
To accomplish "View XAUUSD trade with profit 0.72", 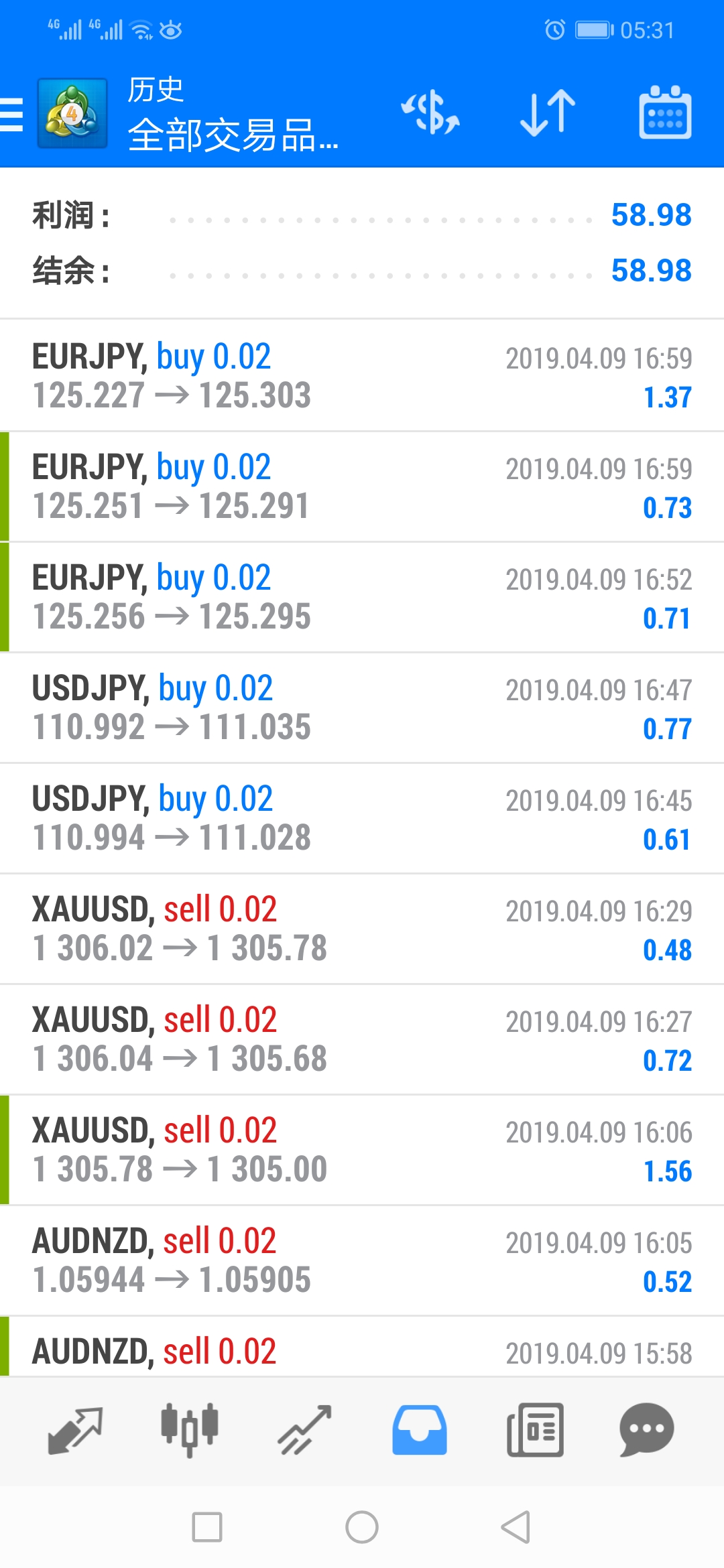I will click(x=362, y=1039).
